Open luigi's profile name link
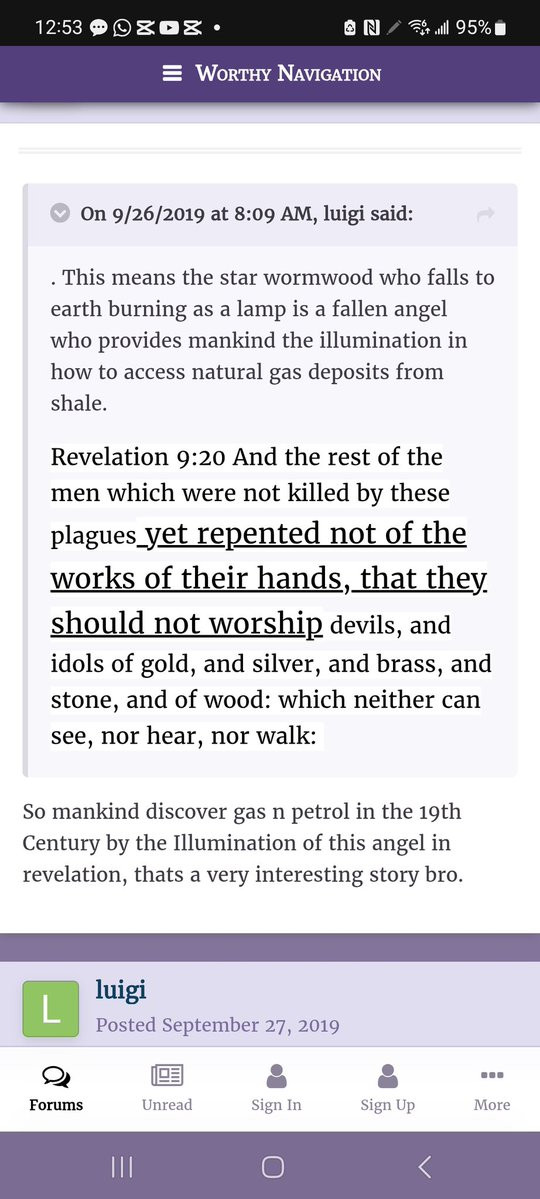The width and height of the screenshot is (540, 1199). point(121,989)
